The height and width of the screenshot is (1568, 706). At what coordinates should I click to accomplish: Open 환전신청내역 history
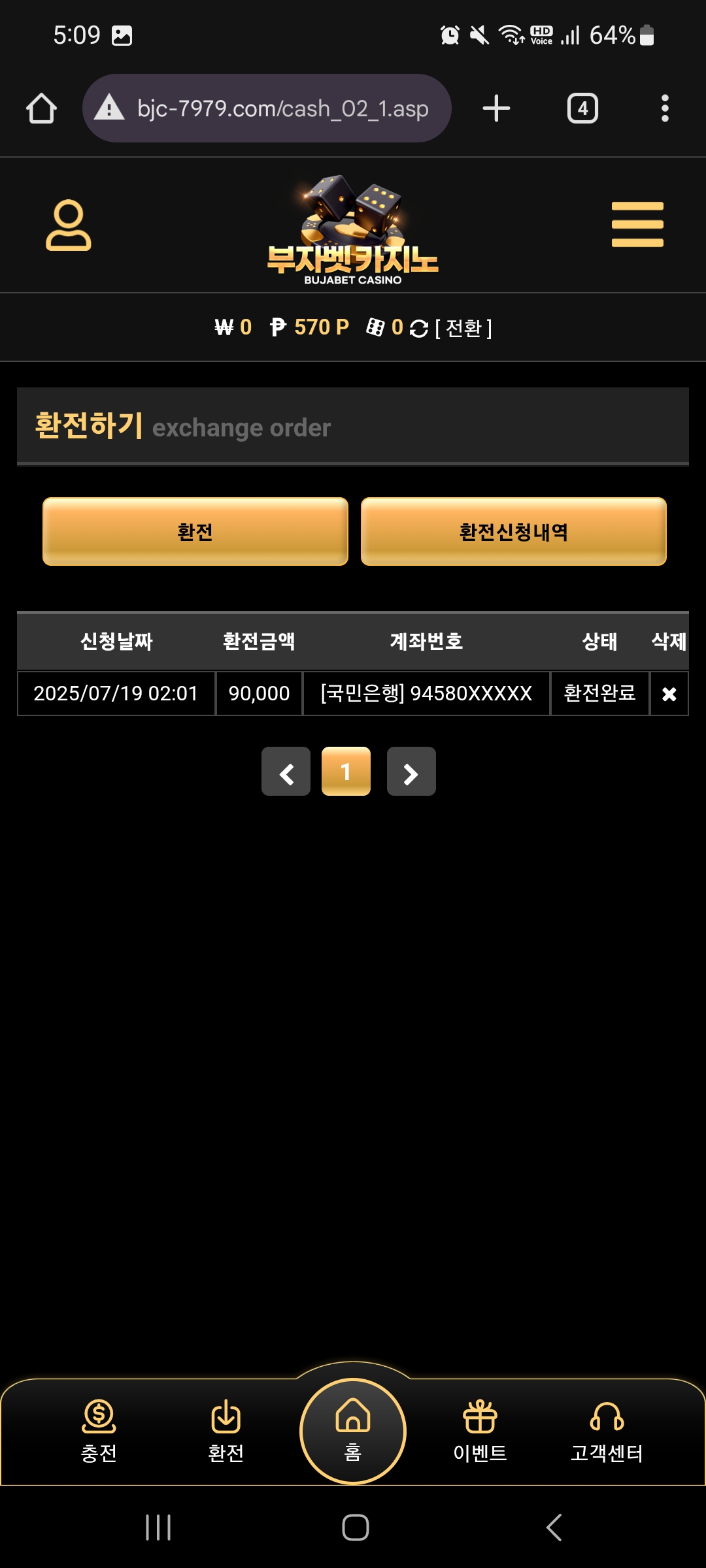pos(513,532)
